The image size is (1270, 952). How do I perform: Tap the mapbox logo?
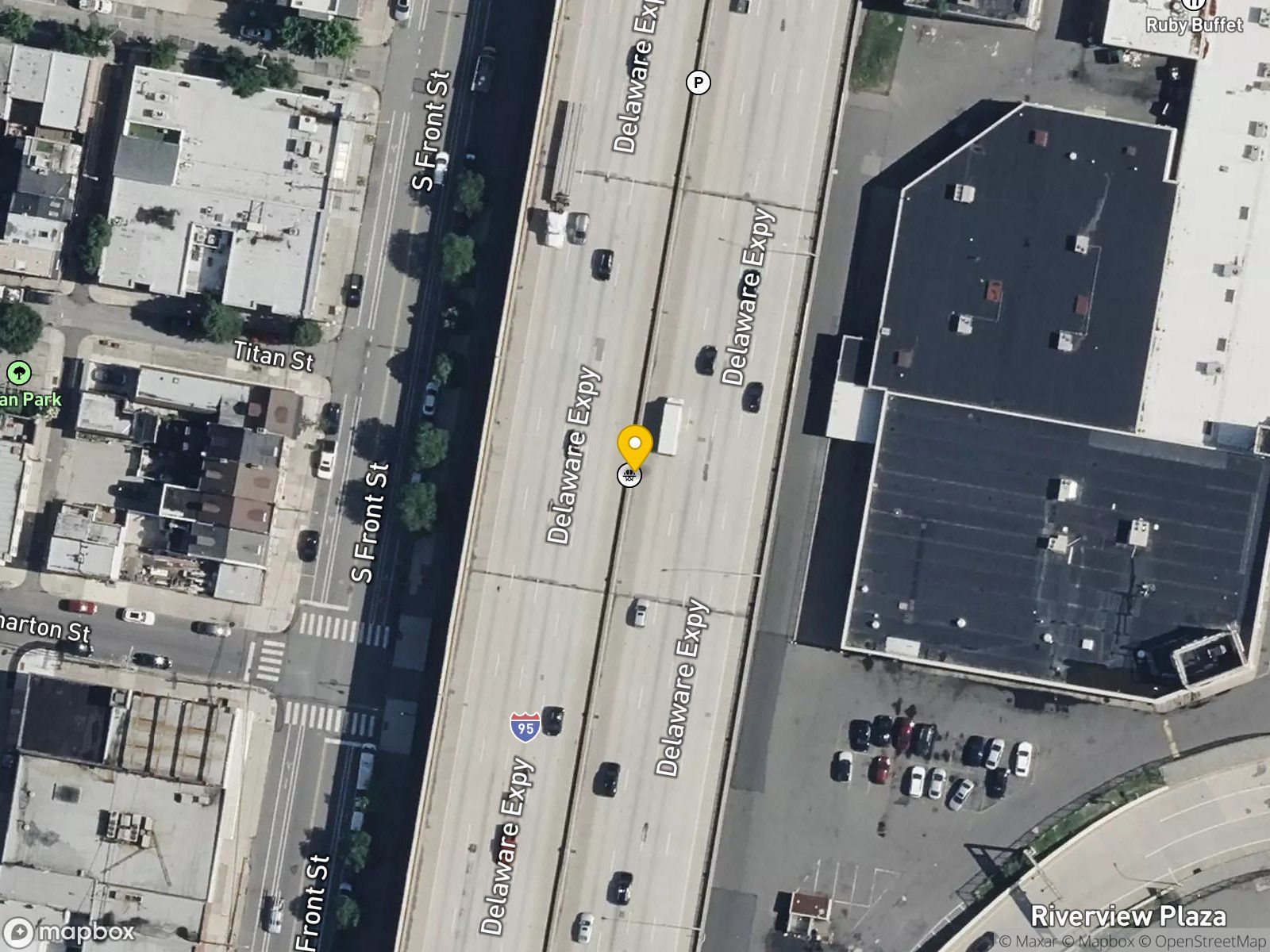tap(69, 932)
